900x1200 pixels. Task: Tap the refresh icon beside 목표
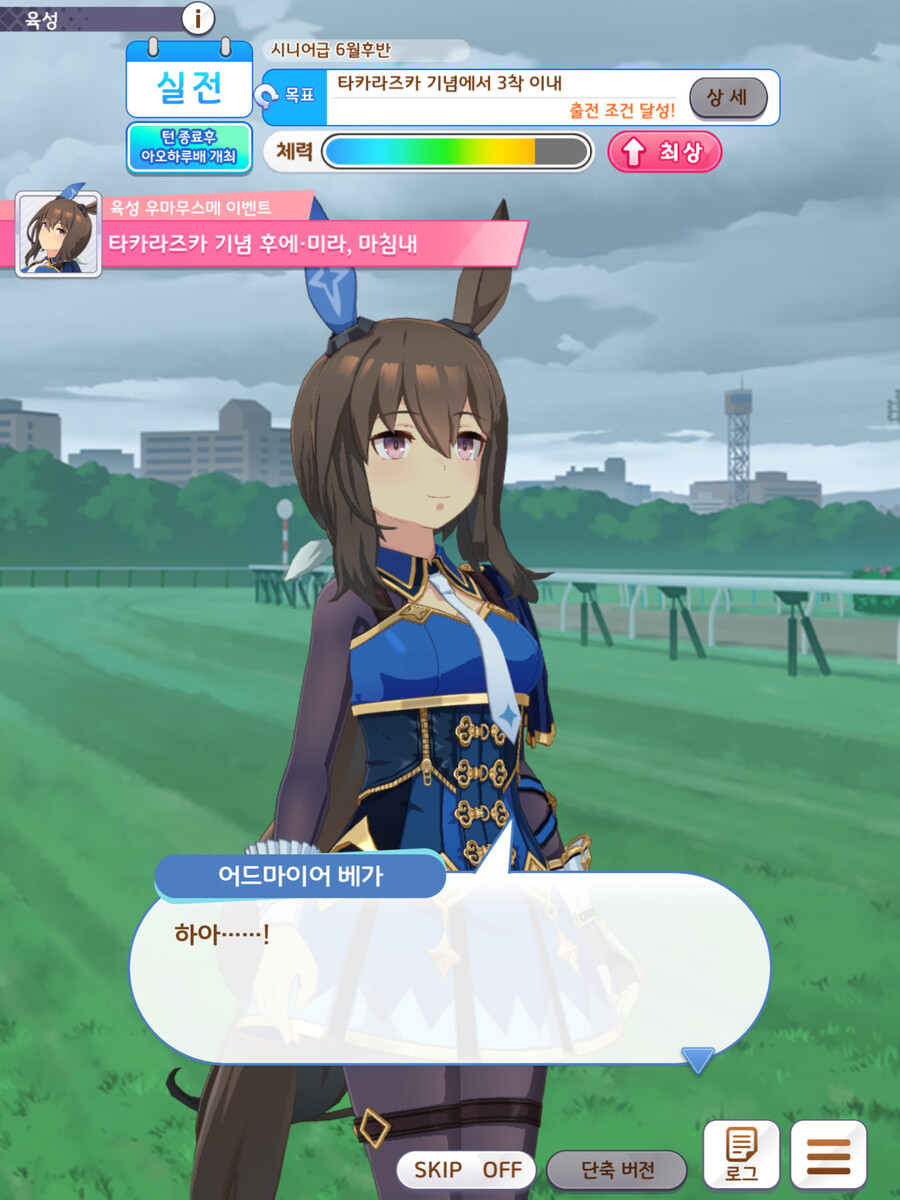(x=266, y=97)
